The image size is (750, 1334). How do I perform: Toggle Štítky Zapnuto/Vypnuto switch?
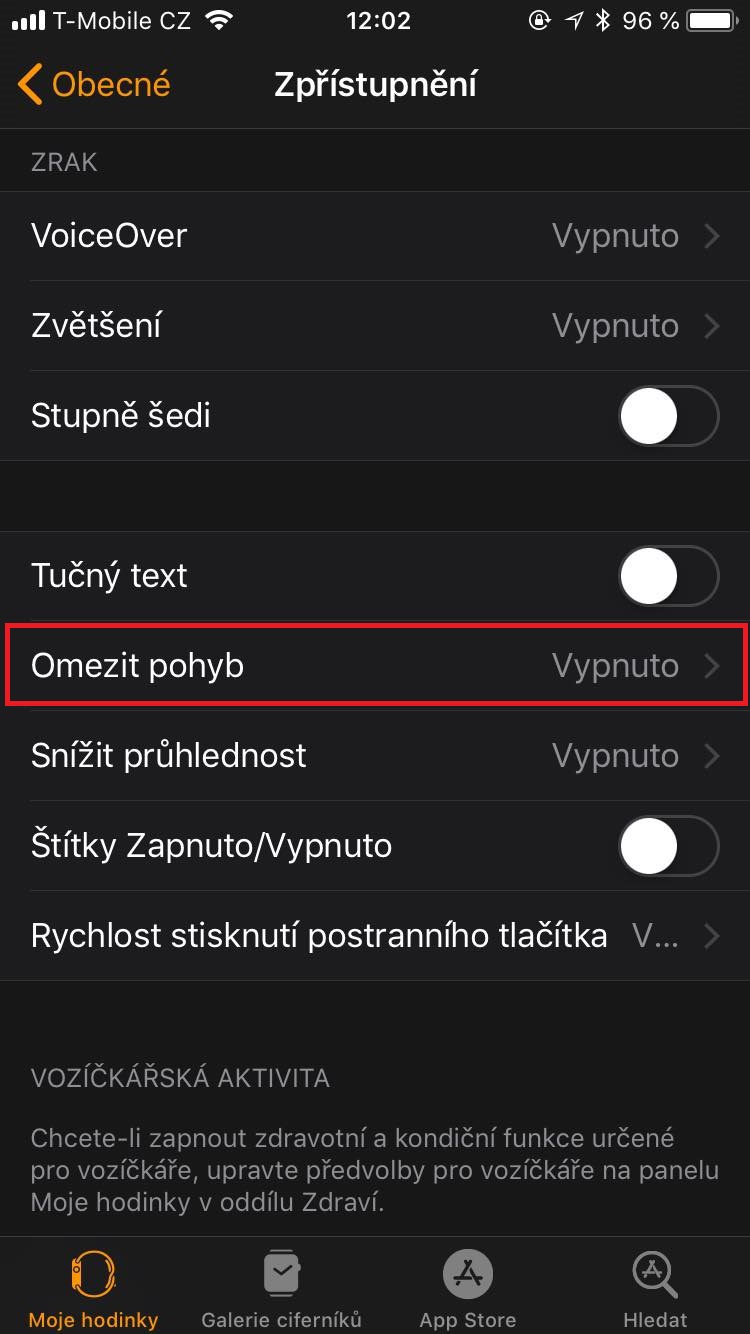668,846
